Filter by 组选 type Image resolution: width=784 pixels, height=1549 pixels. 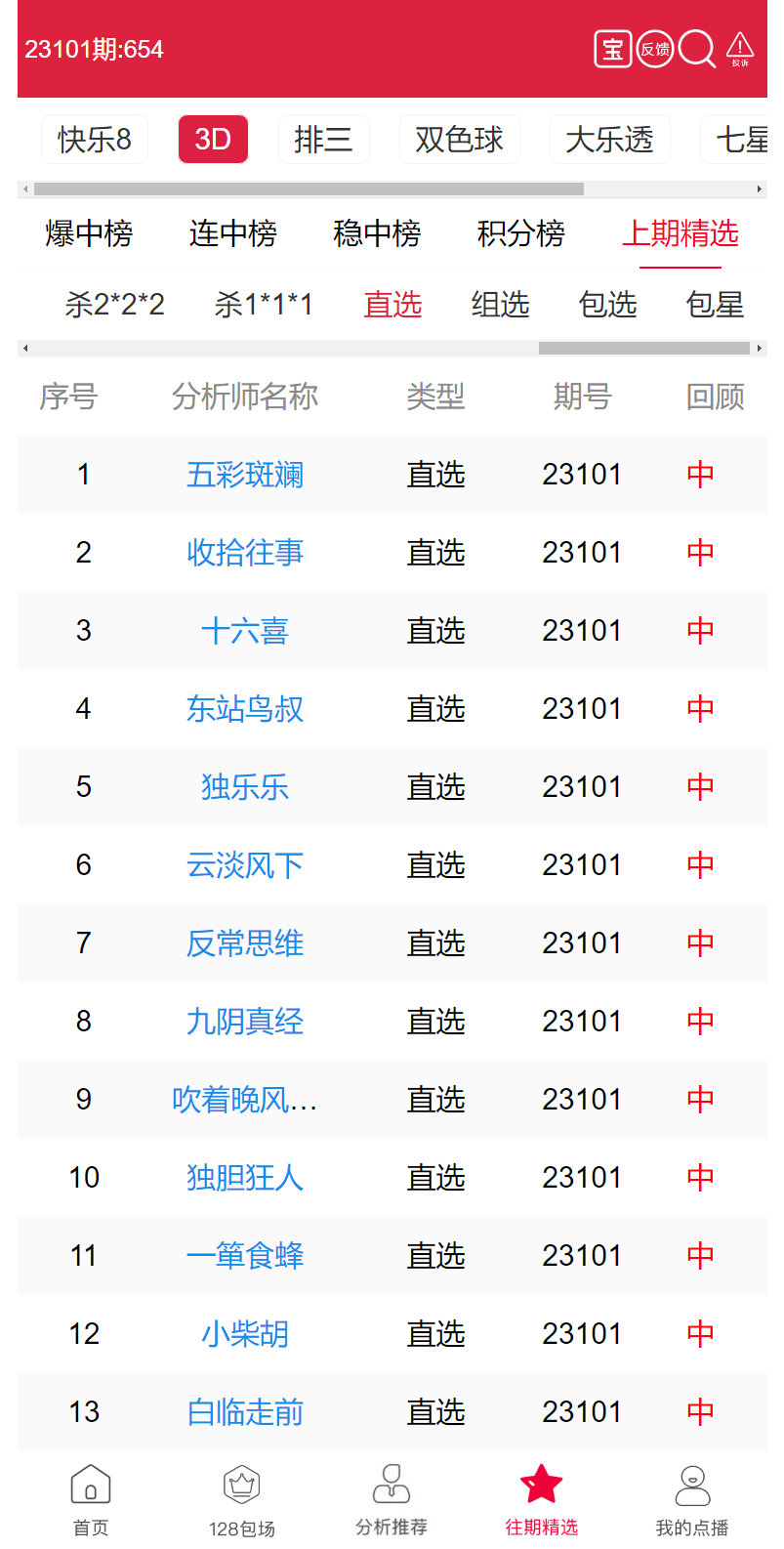pyautogui.click(x=500, y=305)
